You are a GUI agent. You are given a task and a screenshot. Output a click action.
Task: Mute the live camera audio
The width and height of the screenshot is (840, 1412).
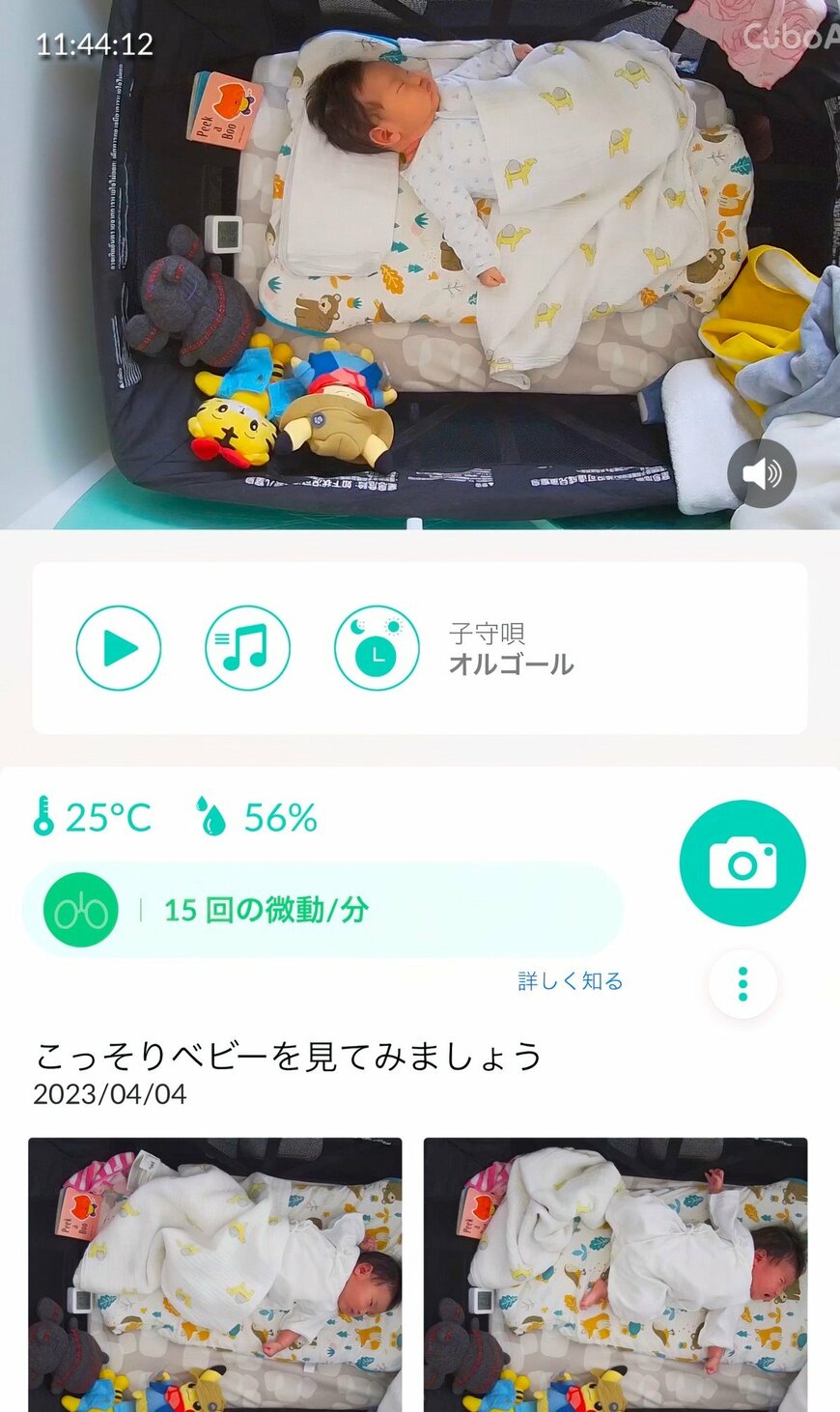(761, 473)
